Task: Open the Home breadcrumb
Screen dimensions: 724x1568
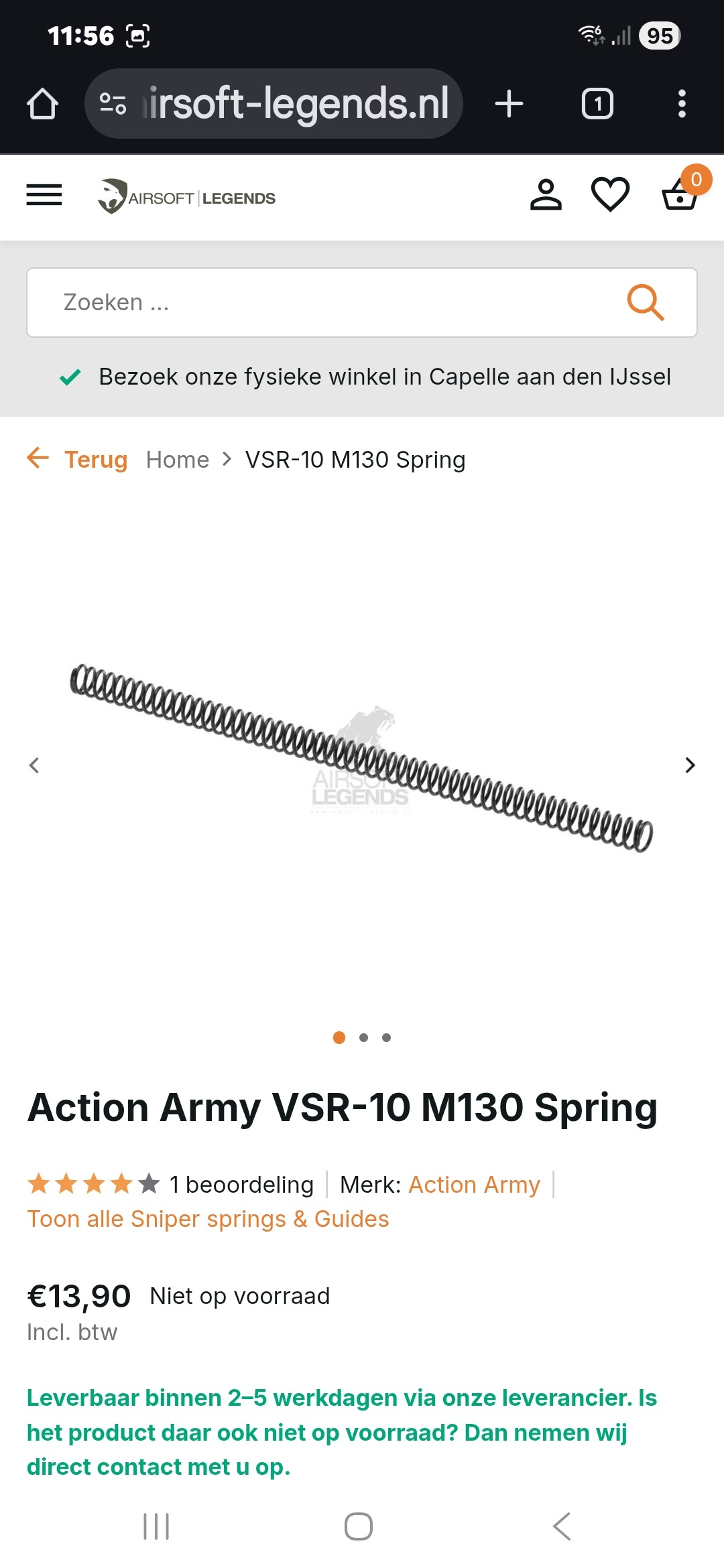Action: pos(178,460)
